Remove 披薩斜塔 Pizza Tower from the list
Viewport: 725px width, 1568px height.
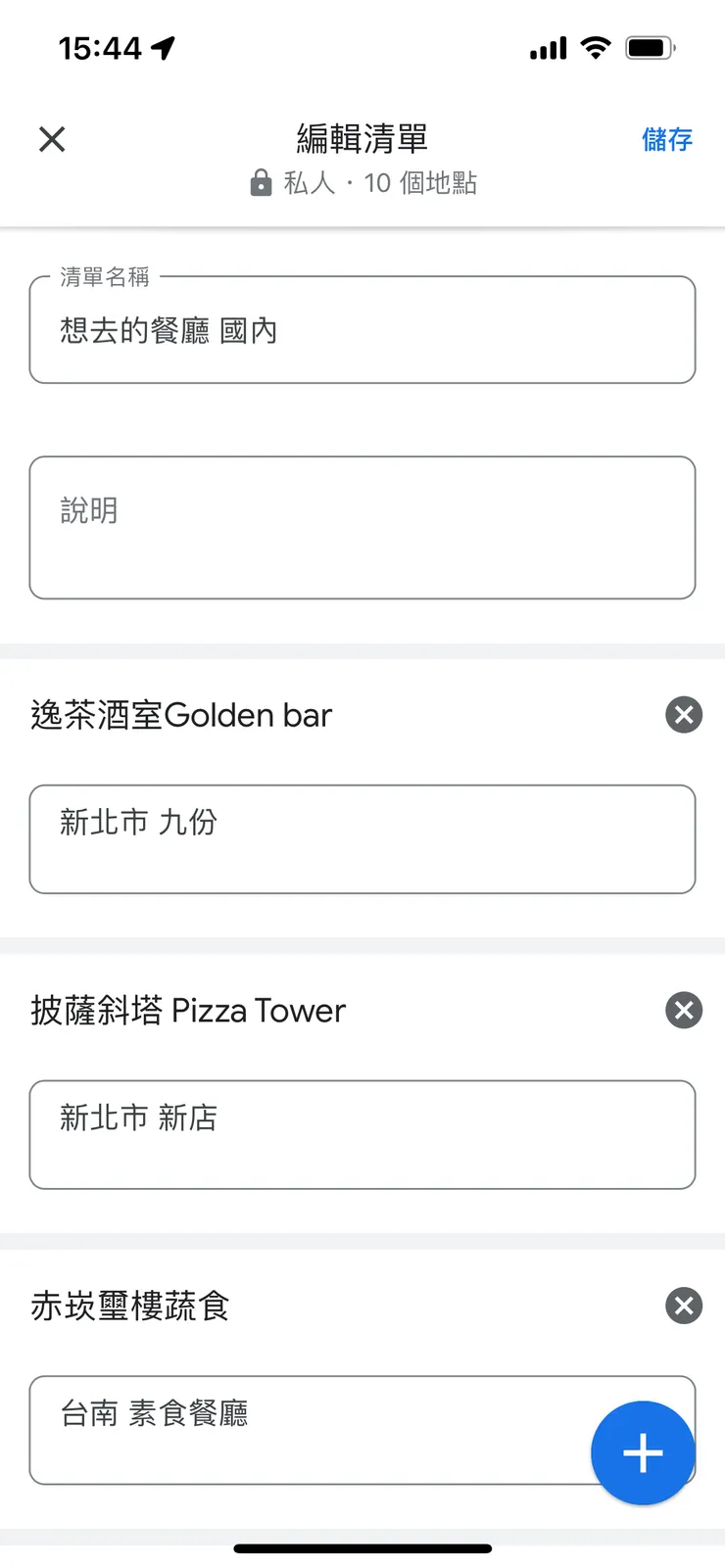pos(684,1011)
